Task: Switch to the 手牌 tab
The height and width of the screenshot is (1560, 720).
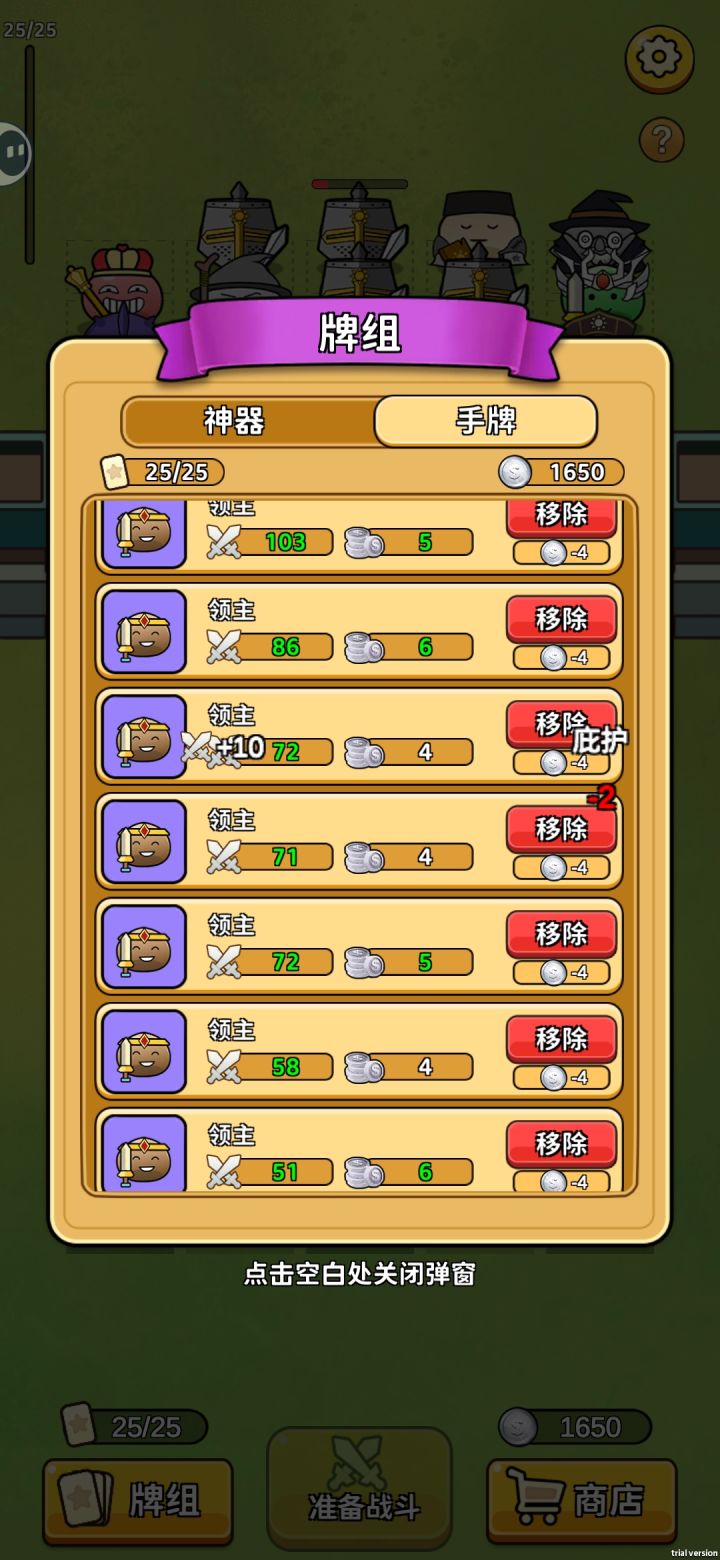Action: coord(485,422)
